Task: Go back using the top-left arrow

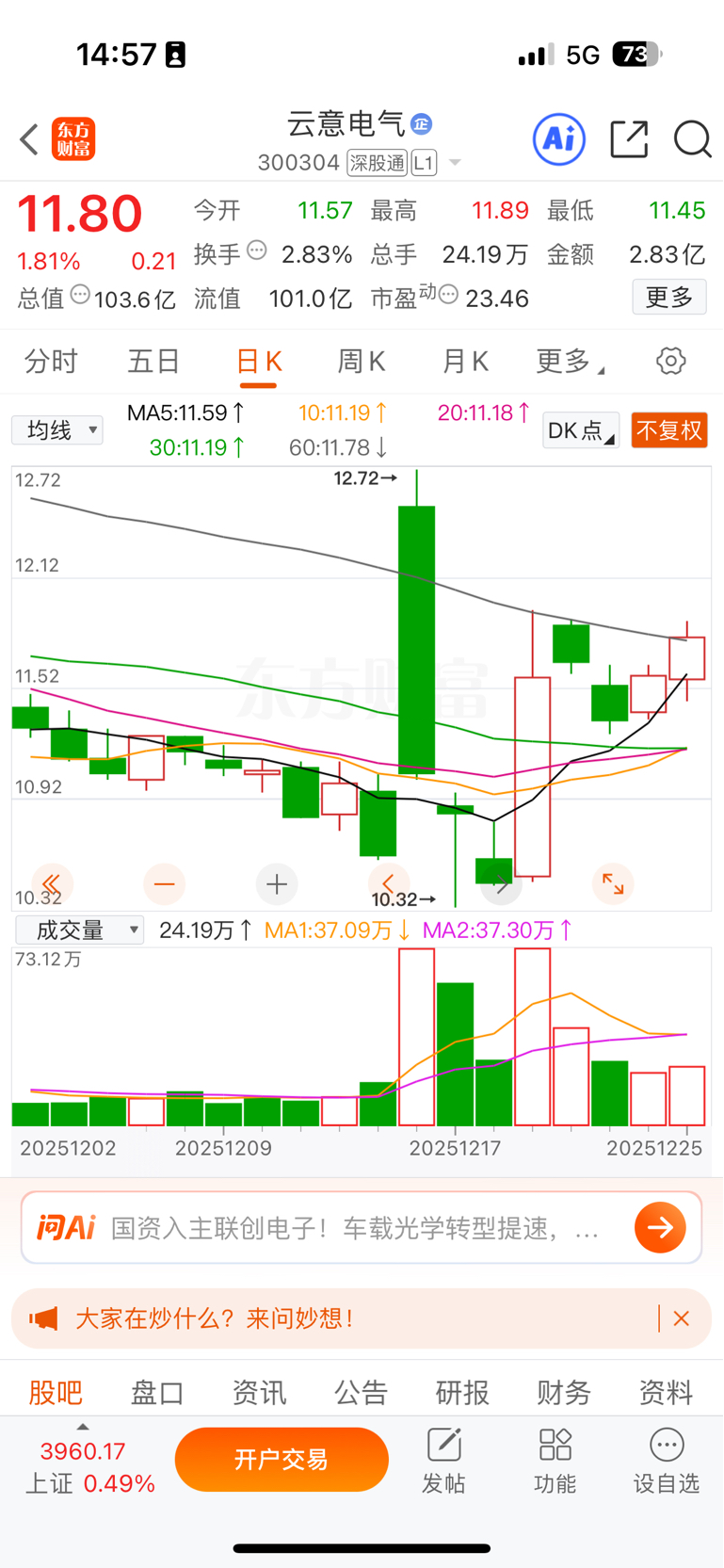Action: coord(29,139)
